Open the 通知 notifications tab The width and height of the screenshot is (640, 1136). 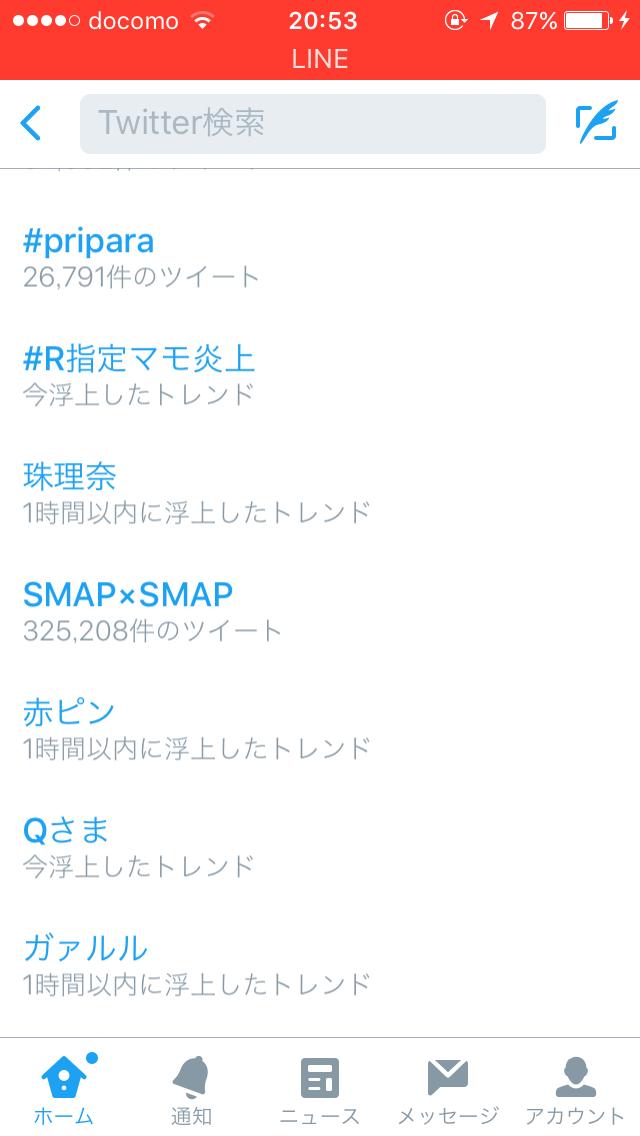coord(191,1088)
